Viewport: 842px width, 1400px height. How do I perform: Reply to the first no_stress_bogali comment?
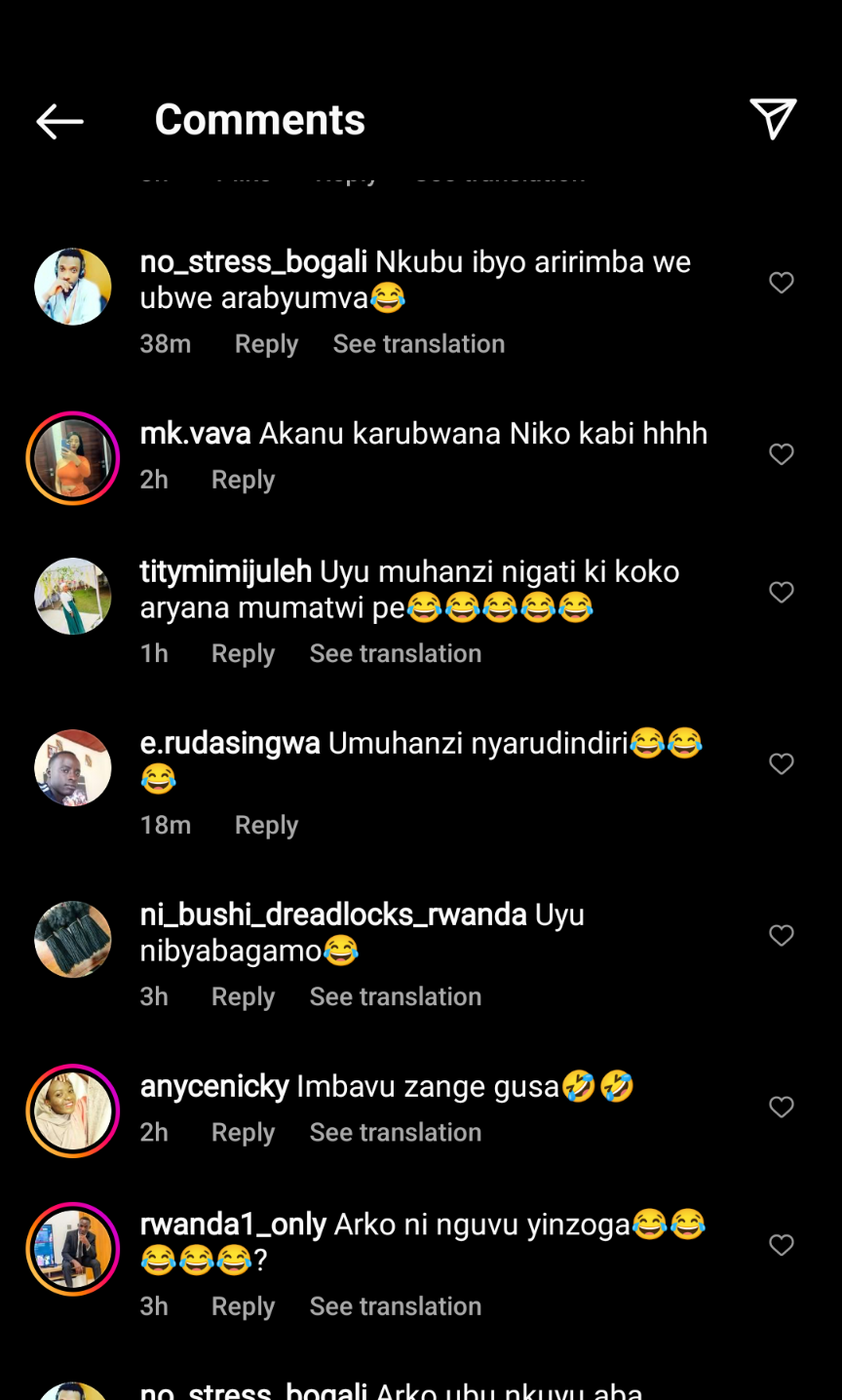266,344
